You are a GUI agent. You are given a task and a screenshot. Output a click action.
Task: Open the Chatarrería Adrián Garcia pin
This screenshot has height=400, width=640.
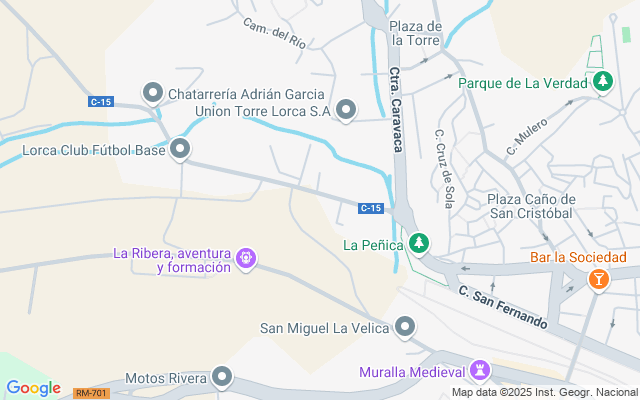tap(153, 93)
